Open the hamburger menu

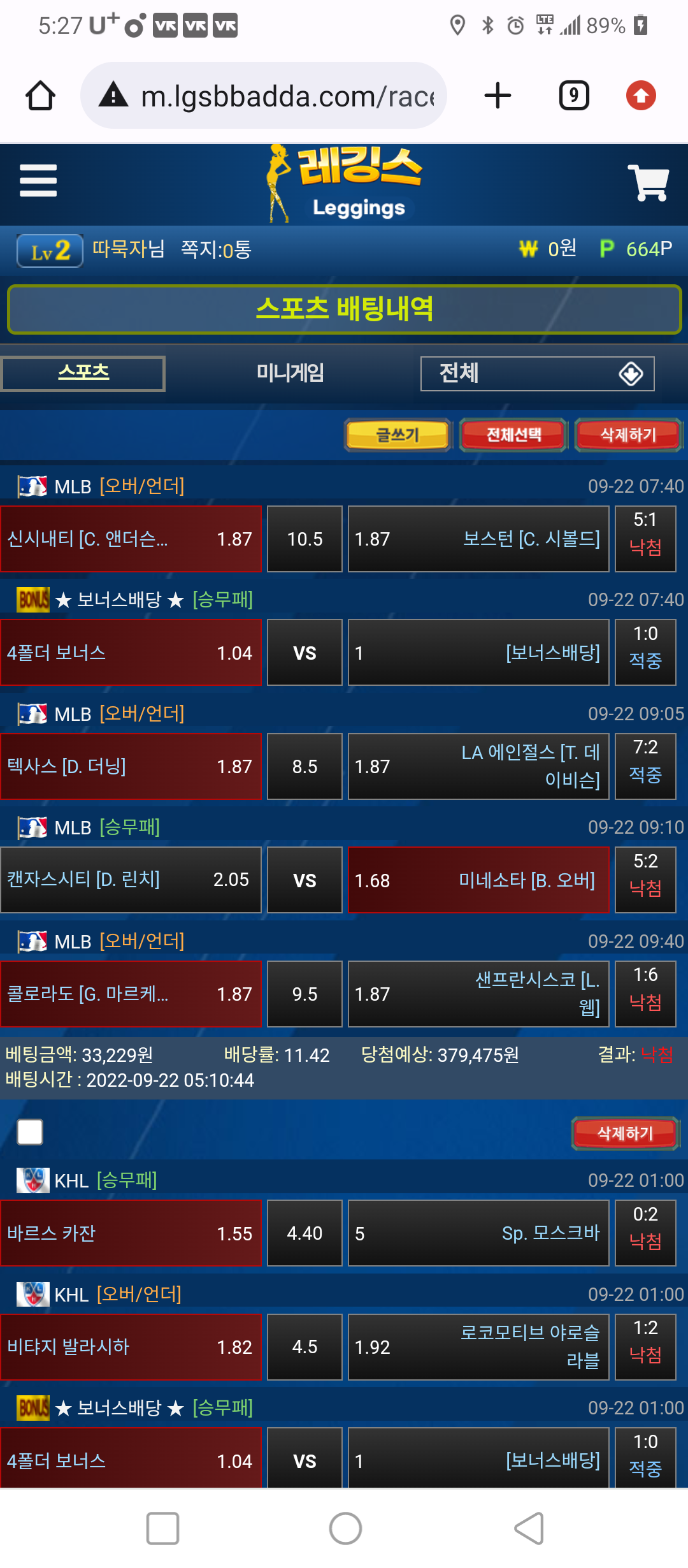(x=38, y=181)
